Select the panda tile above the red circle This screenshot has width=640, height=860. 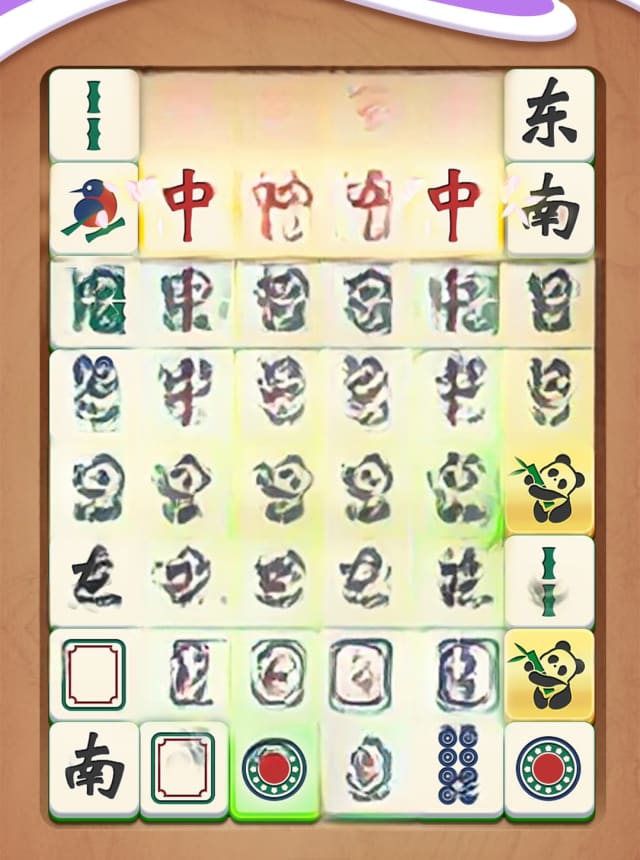coord(549,674)
